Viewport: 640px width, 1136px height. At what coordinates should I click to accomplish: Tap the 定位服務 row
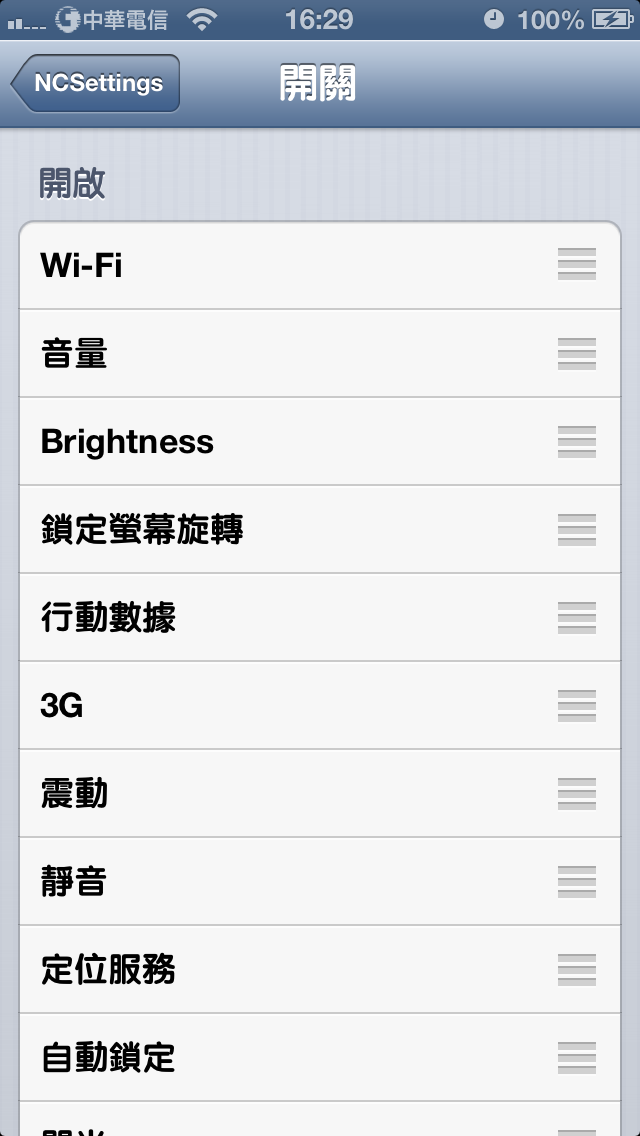(x=320, y=969)
